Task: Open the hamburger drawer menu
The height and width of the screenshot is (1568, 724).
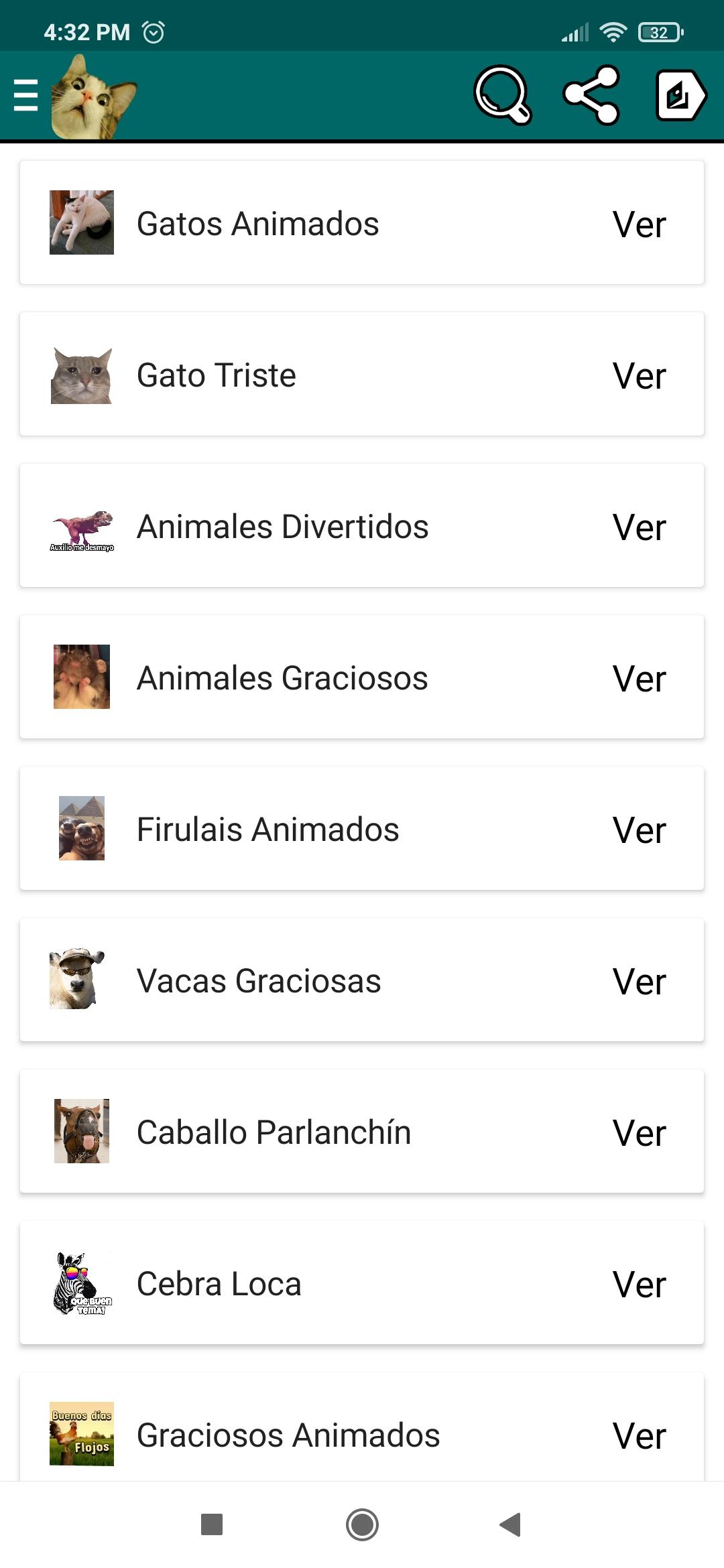Action: point(25,94)
